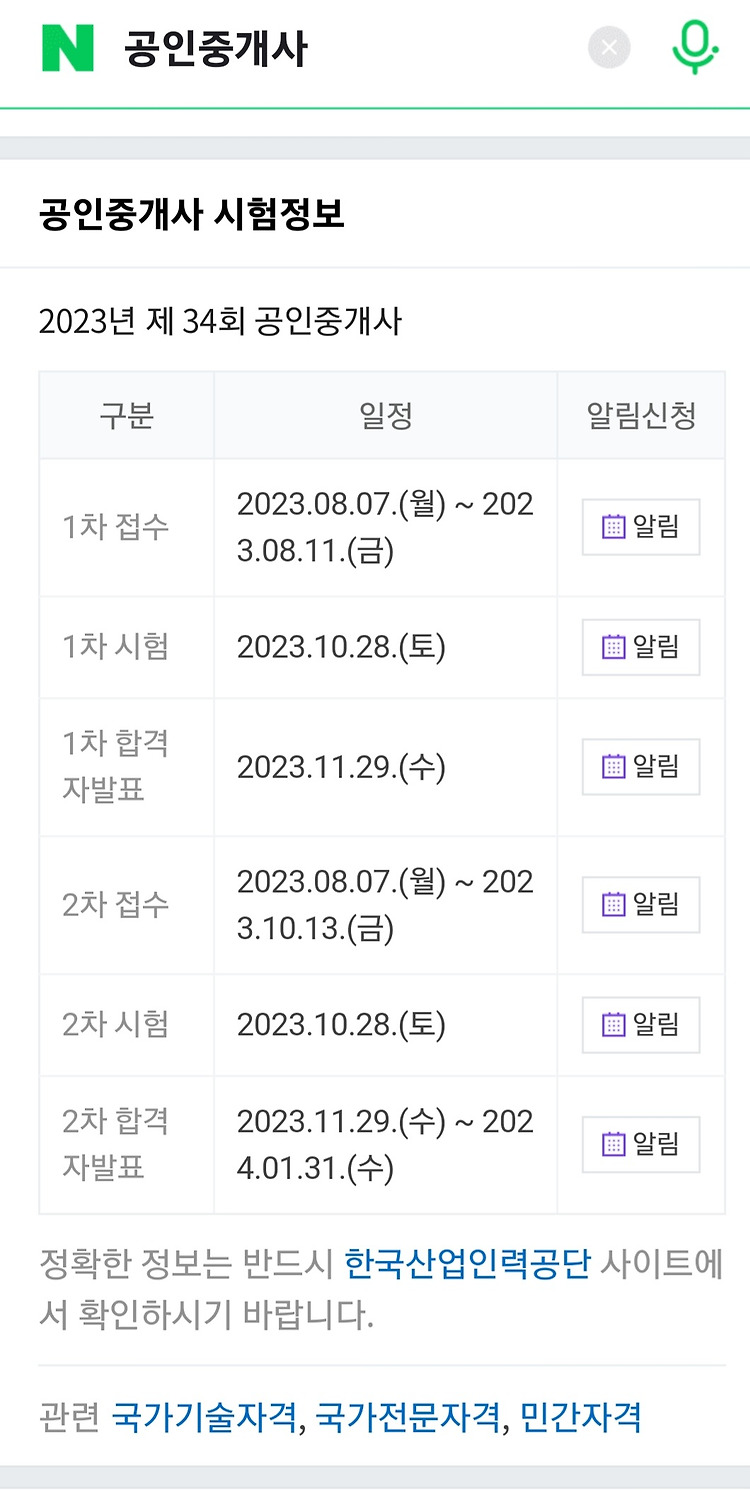The width and height of the screenshot is (750, 1490).
Task: Set 알림 for 2차 시험
Action: point(641,1025)
